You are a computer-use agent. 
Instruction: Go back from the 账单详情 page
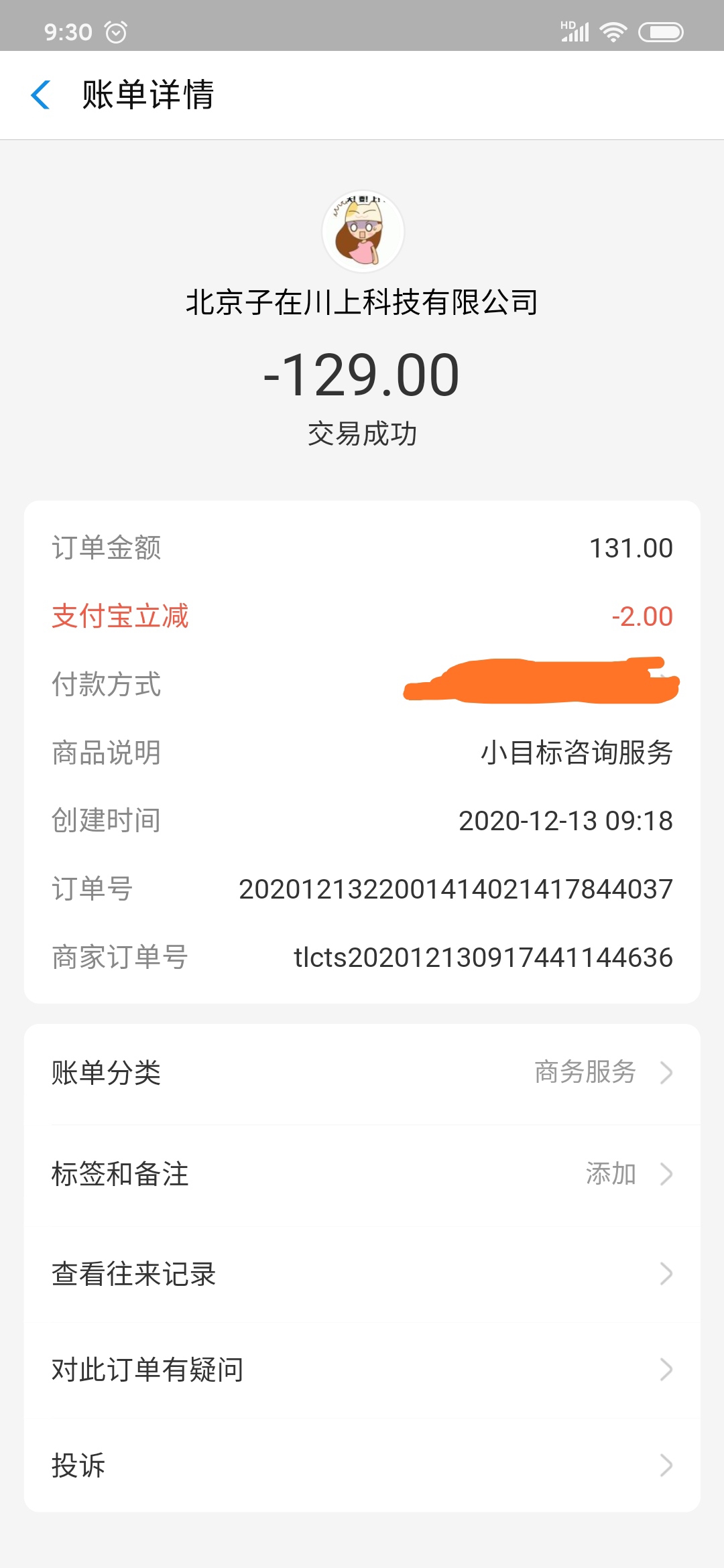click(41, 94)
